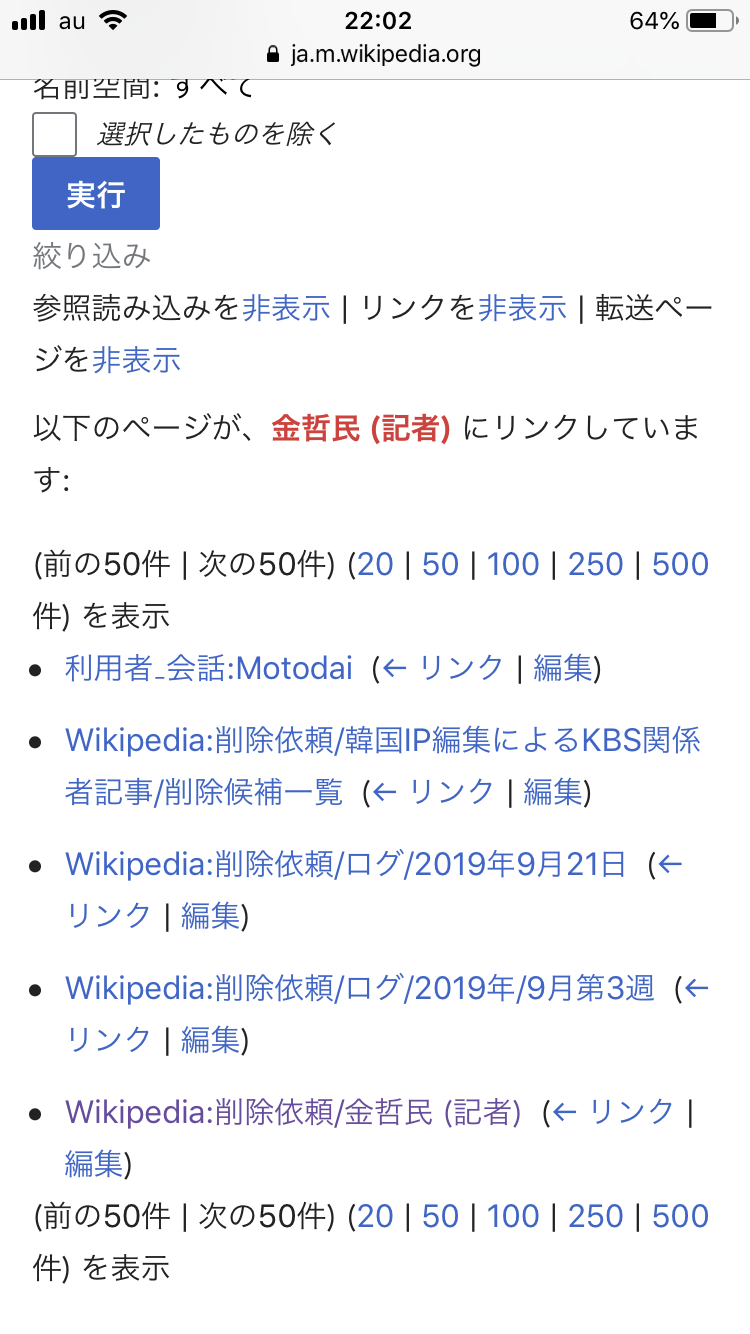Tap ← リンク beside 利用者_会話:Motodai
The width and height of the screenshot is (750, 1334).
[x=443, y=668]
